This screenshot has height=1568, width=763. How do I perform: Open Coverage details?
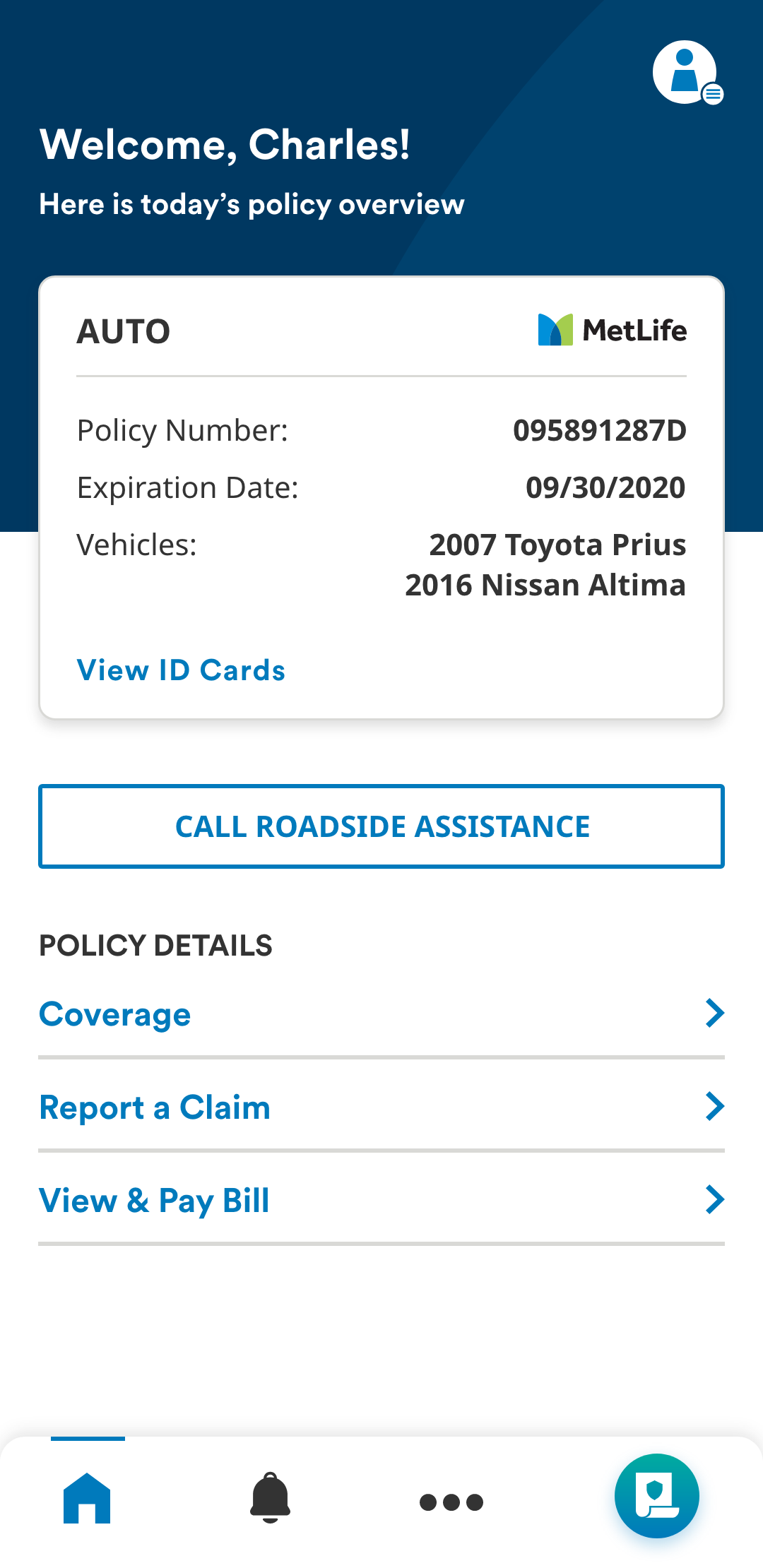(x=381, y=1014)
